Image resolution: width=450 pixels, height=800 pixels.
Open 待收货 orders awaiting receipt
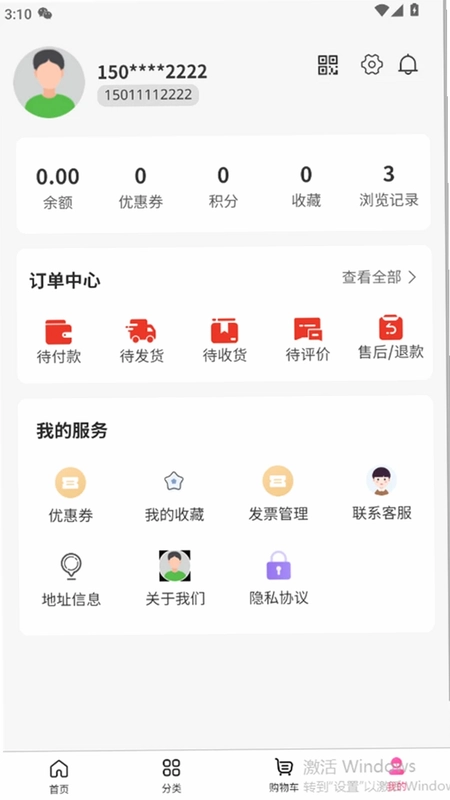[x=224, y=340]
